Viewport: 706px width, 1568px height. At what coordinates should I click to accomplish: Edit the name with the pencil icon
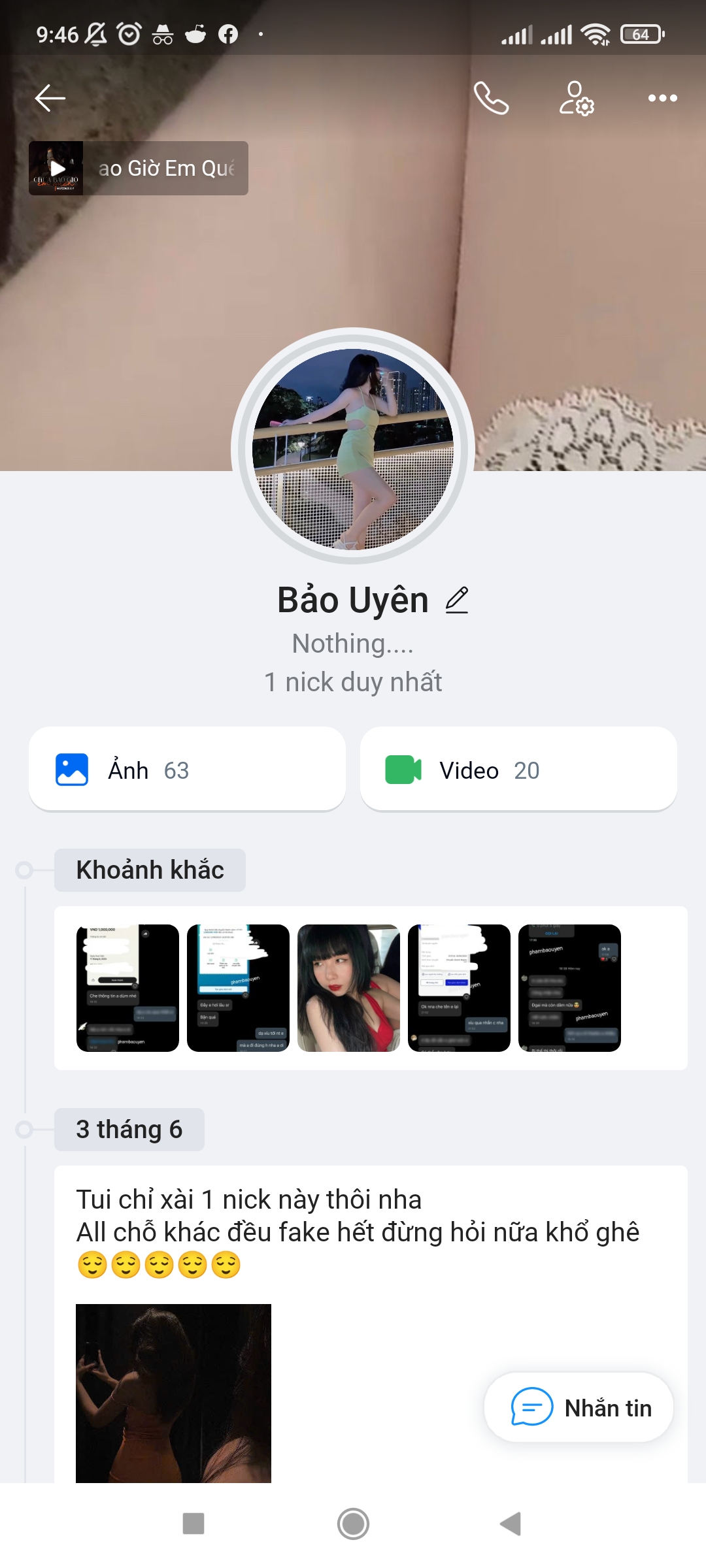(x=458, y=600)
